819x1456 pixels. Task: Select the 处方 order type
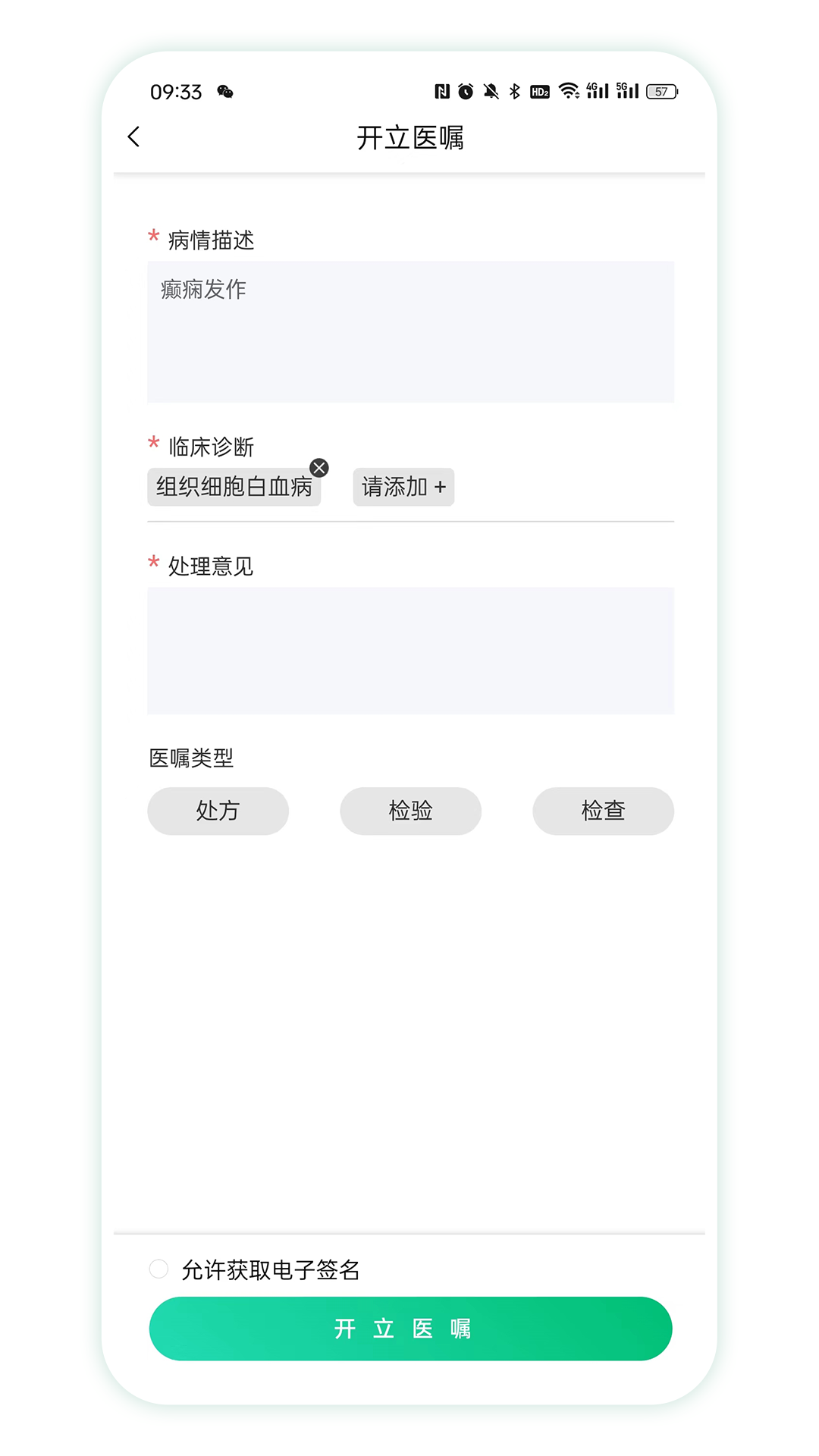218,811
